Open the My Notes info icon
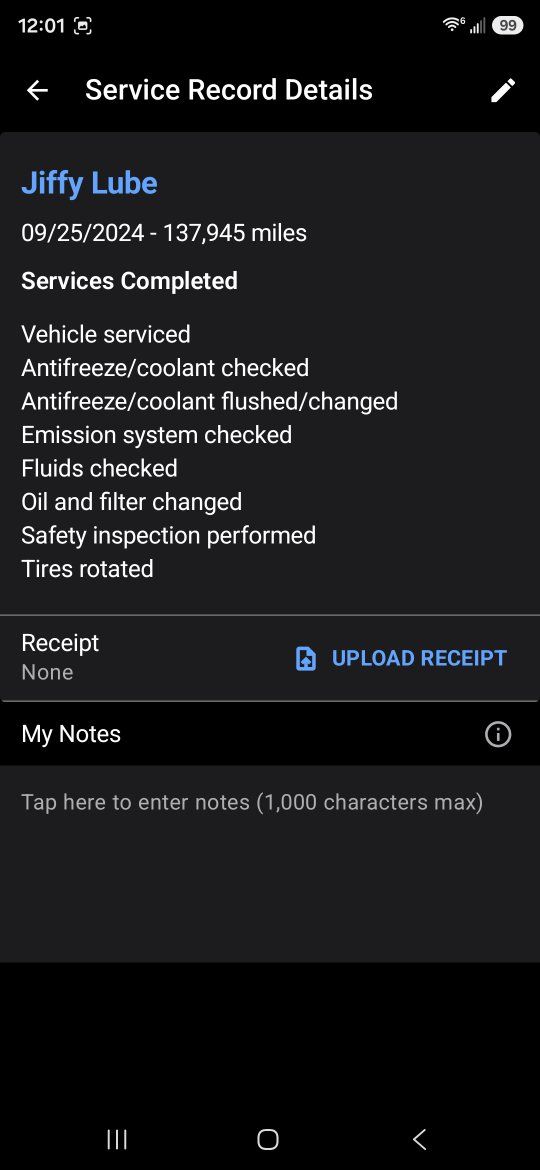Viewport: 540px width, 1170px height. click(498, 734)
